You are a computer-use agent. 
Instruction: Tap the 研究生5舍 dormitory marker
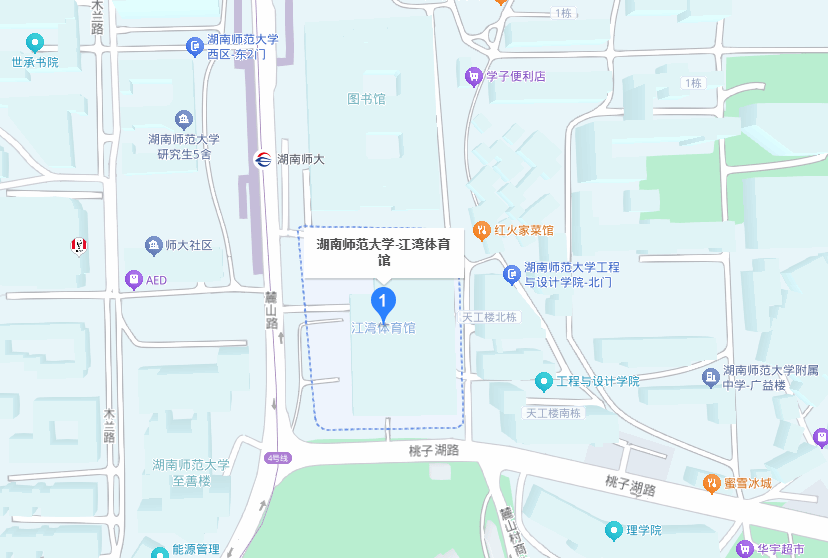(x=183, y=119)
